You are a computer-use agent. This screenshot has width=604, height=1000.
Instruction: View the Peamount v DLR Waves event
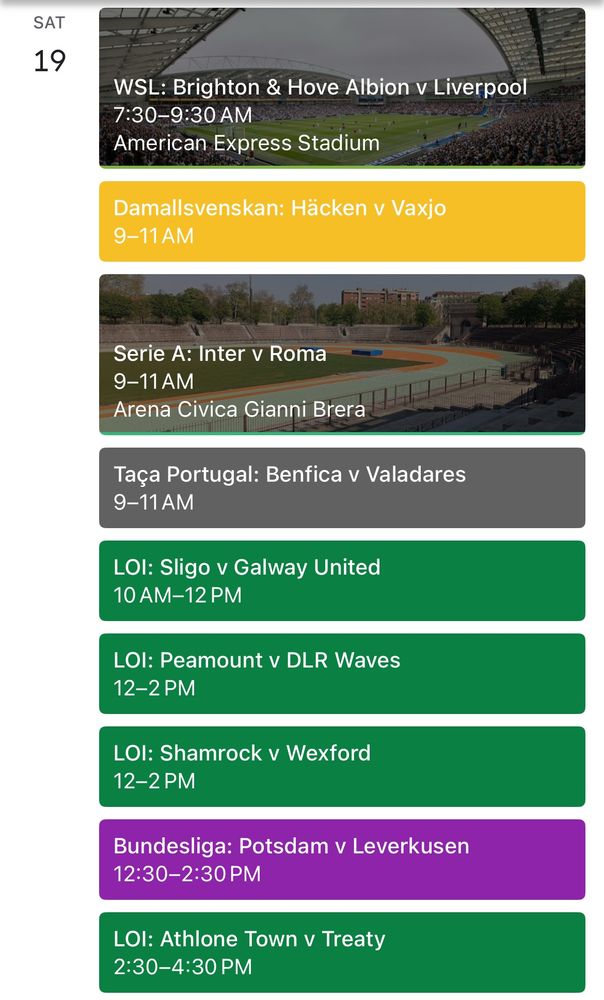click(x=341, y=673)
